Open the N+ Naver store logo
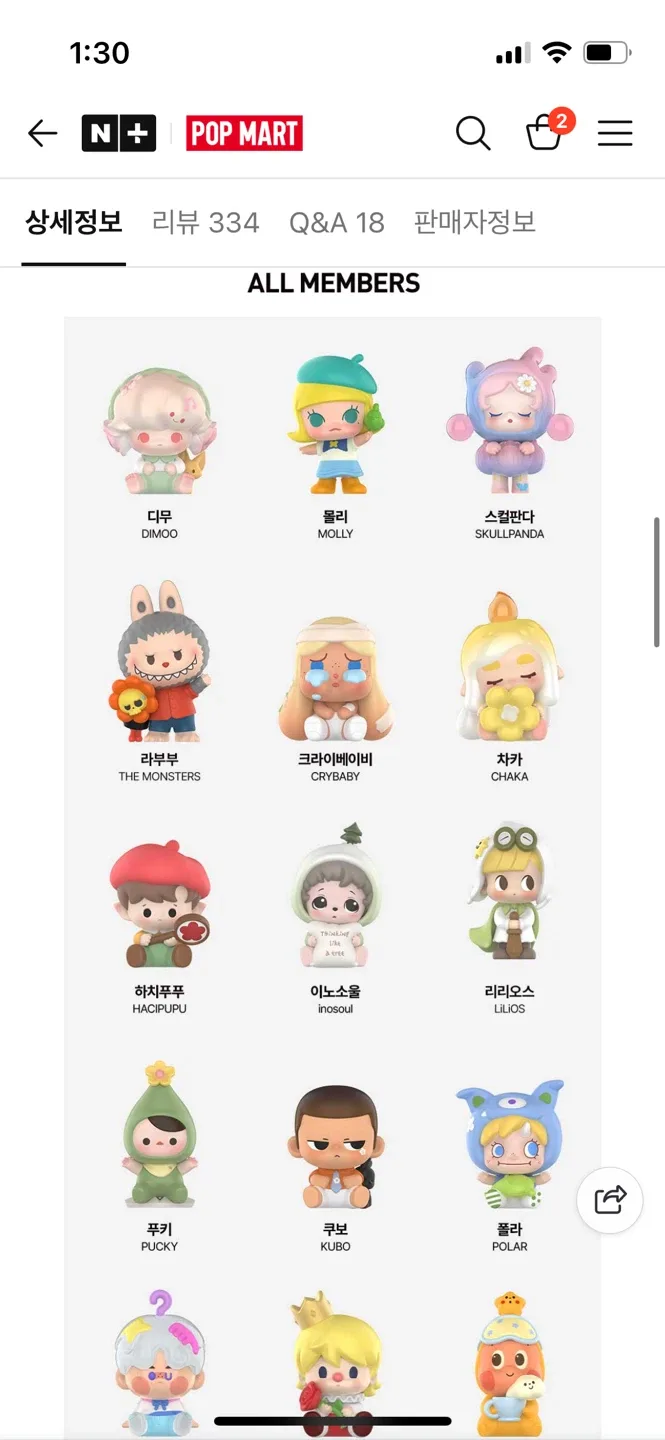 pos(119,133)
